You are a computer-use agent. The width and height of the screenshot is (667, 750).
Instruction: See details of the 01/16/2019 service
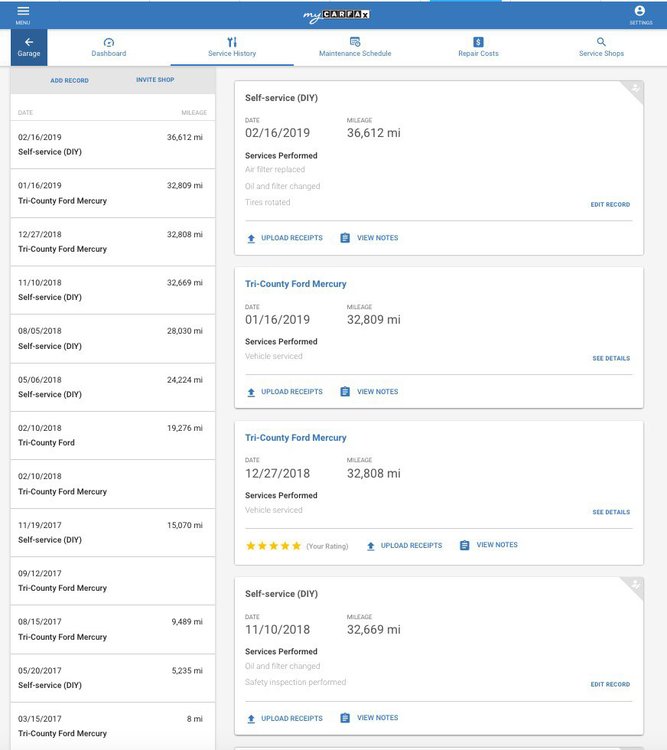(x=611, y=358)
